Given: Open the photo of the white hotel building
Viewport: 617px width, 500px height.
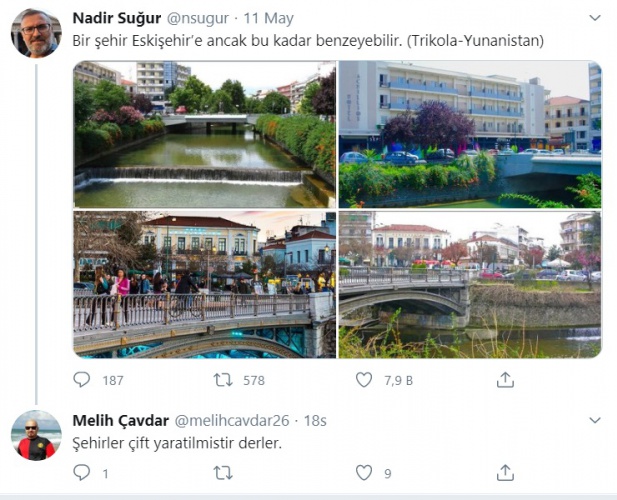Looking at the screenshot, I should tap(470, 134).
